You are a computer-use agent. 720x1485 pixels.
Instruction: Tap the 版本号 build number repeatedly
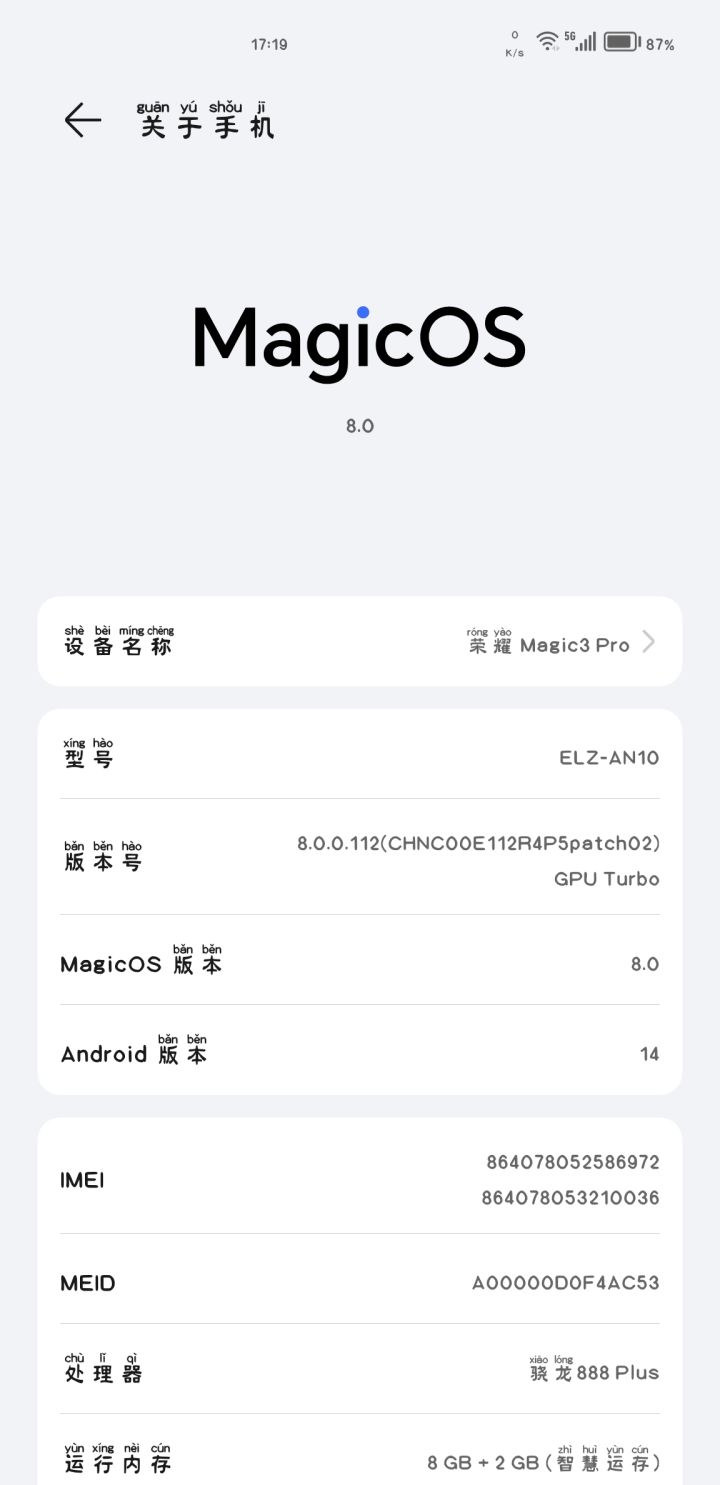pyautogui.click(x=360, y=858)
